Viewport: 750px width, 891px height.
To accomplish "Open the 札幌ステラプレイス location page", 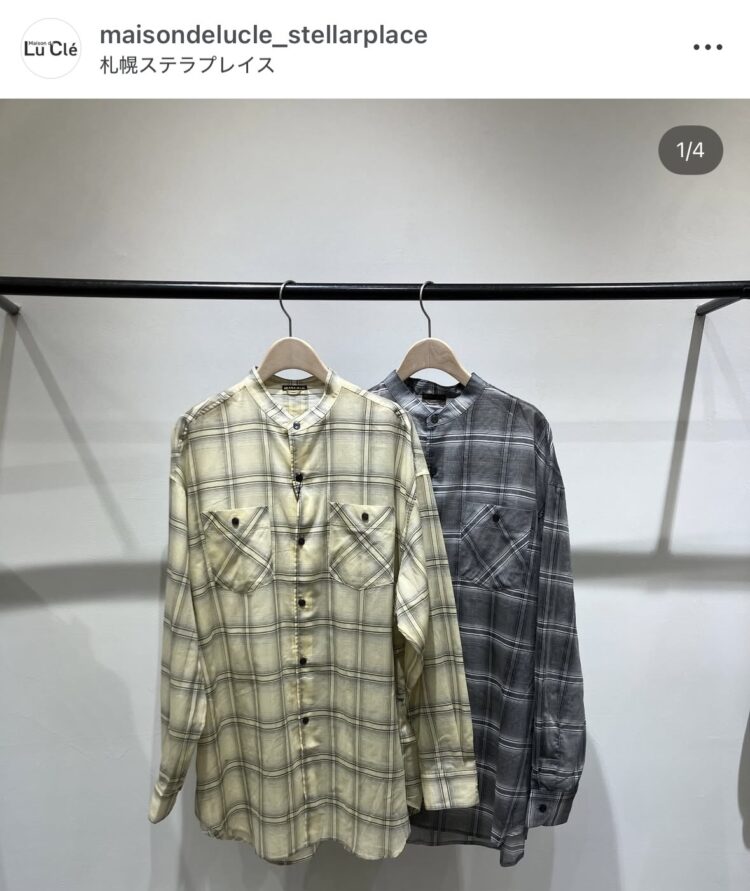I will 187,66.
